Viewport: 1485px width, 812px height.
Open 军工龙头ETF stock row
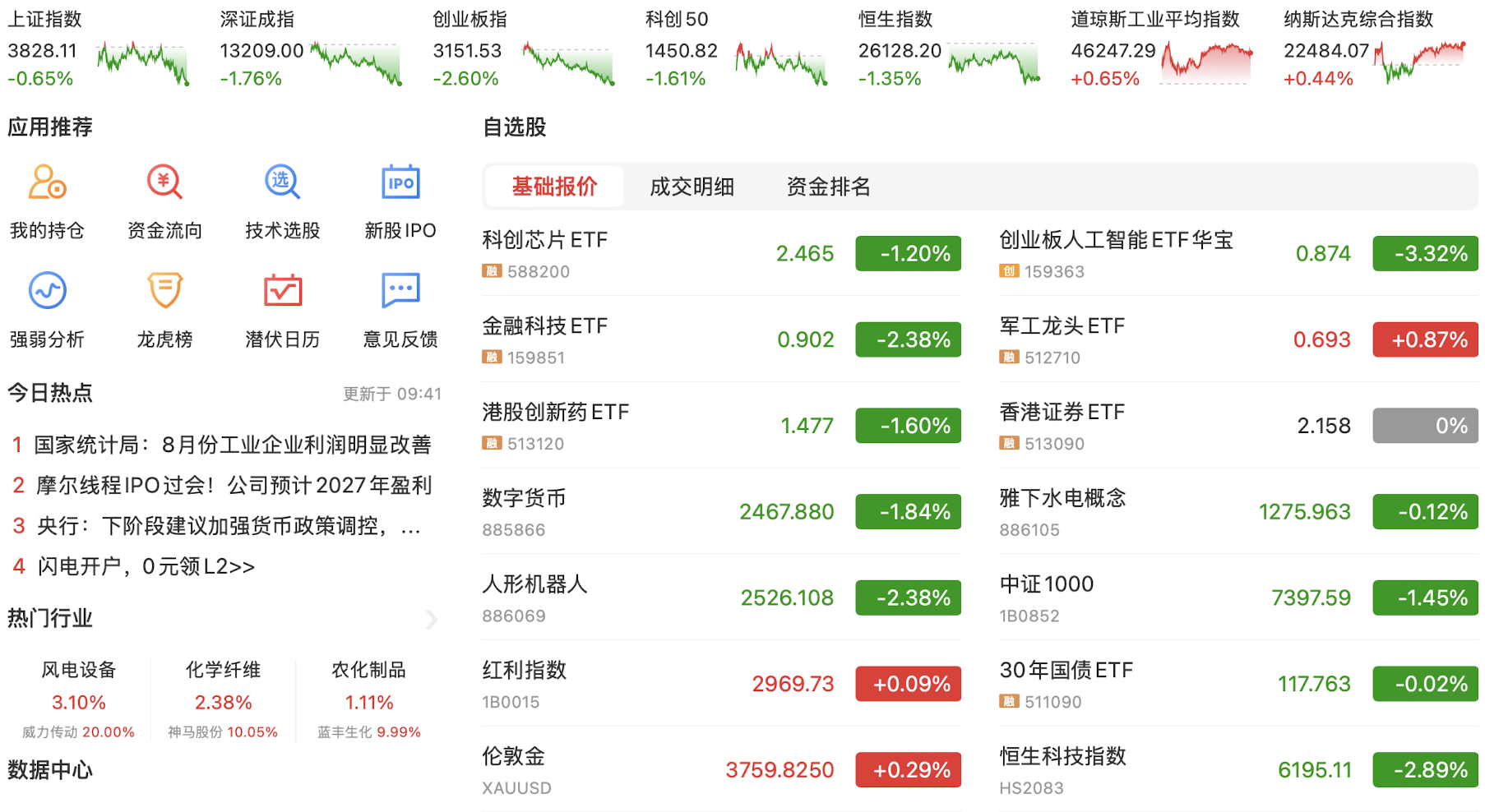[x=1237, y=339]
